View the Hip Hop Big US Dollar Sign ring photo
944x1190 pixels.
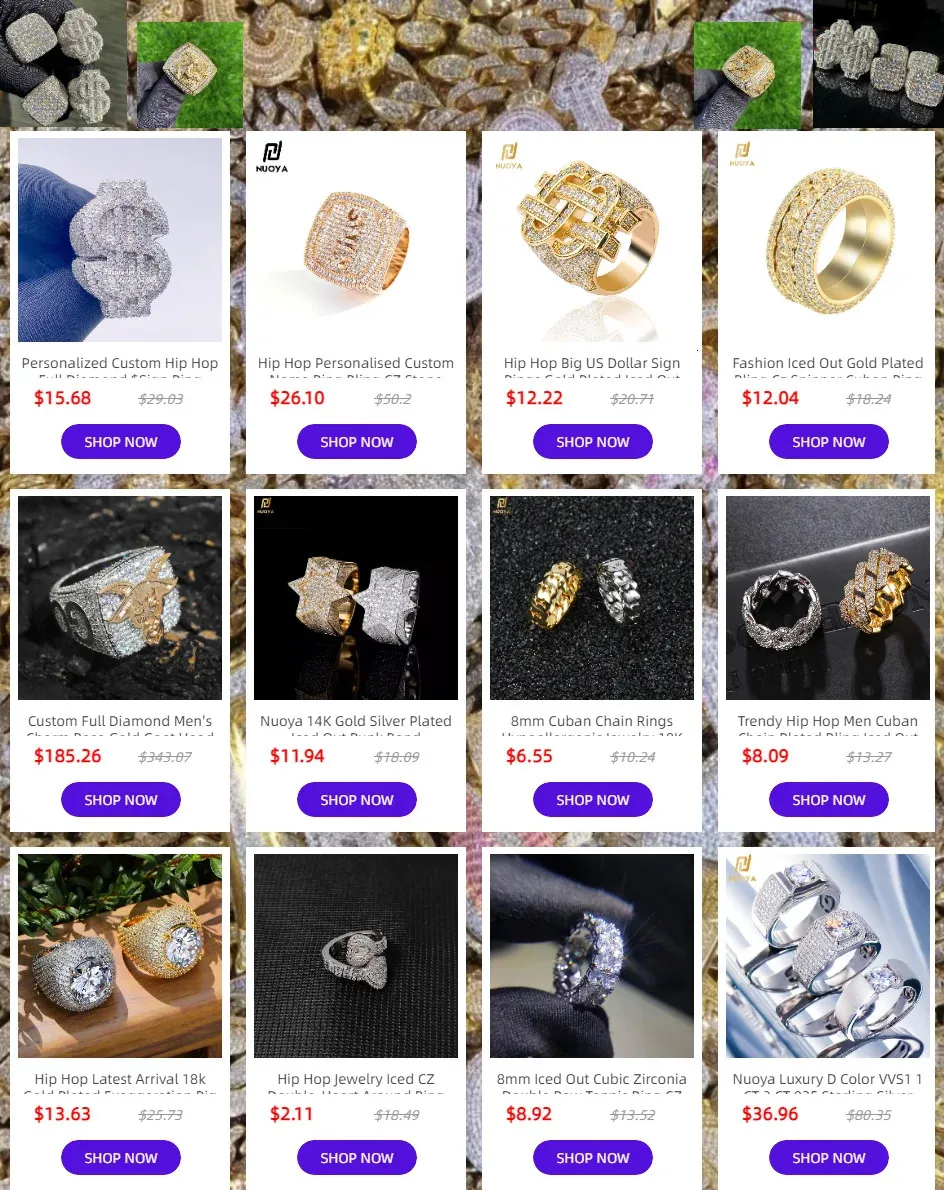pyautogui.click(x=592, y=240)
